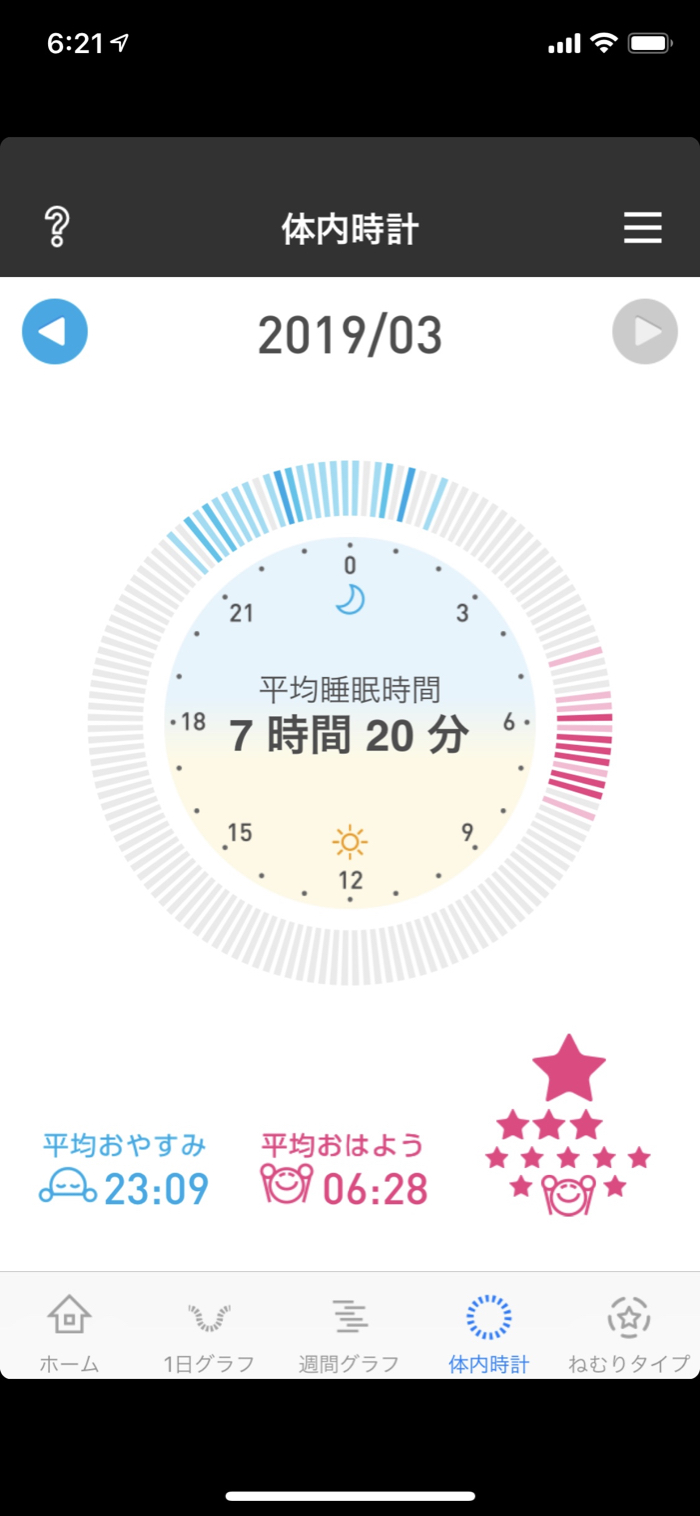Screen dimensions: 700x1516
Task: Go to the next month
Action: [x=645, y=331]
